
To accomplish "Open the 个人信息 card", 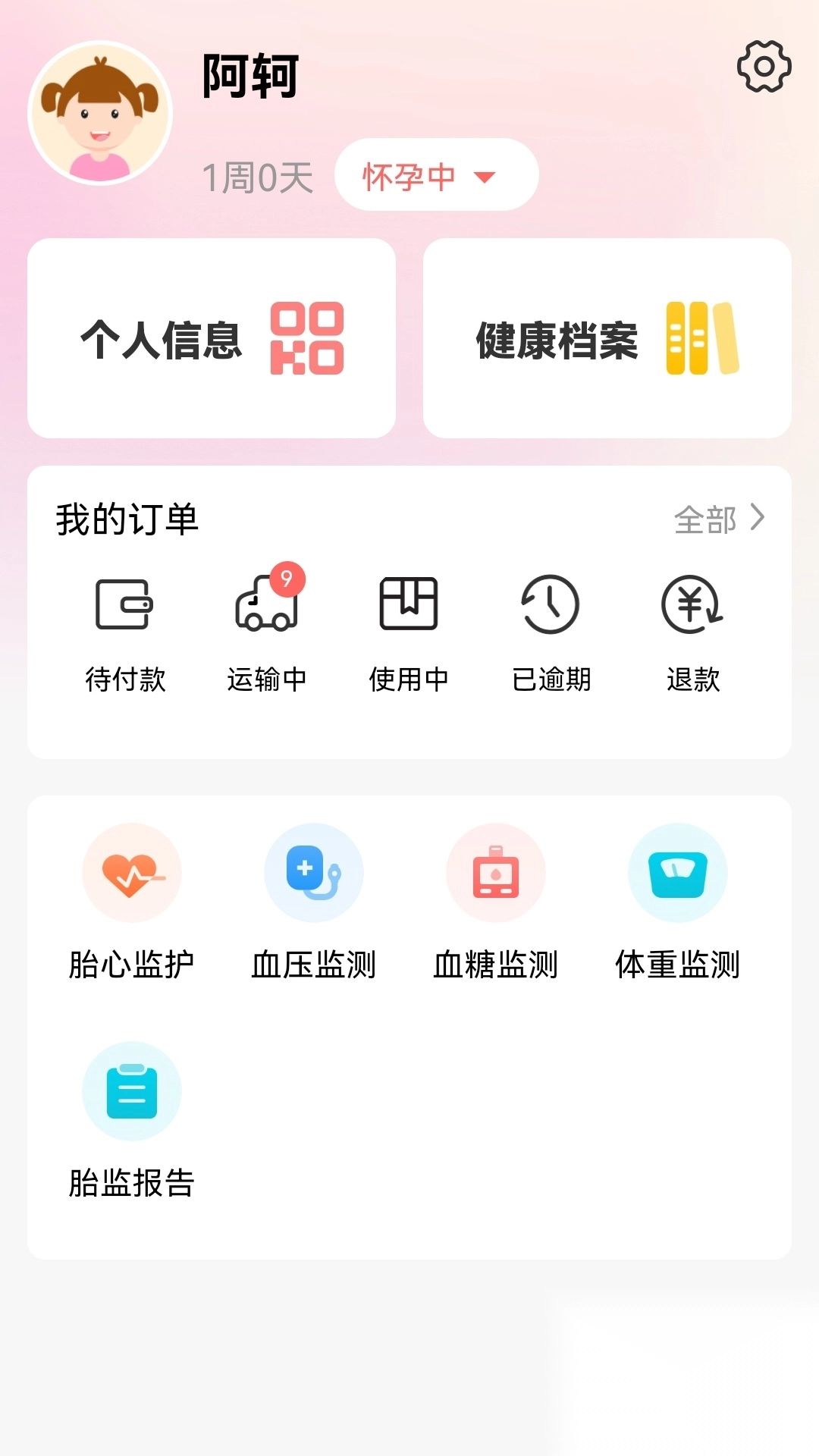I will 212,338.
